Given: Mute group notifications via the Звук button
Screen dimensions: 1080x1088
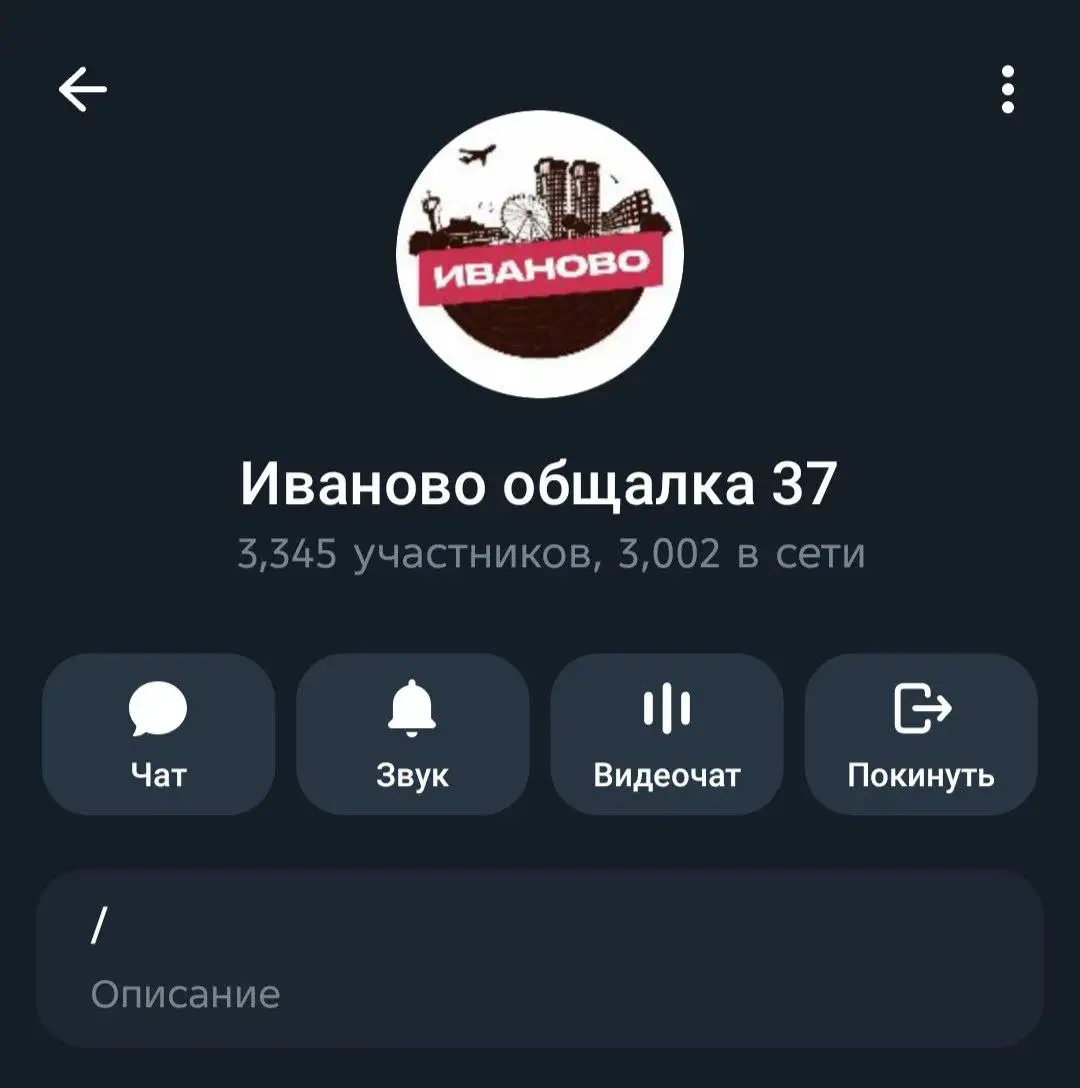Looking at the screenshot, I should coord(412,735).
